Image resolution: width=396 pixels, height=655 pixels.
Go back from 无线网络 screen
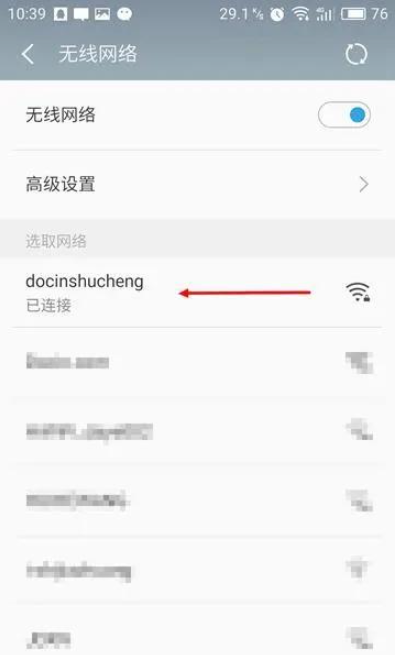pyautogui.click(x=28, y=54)
